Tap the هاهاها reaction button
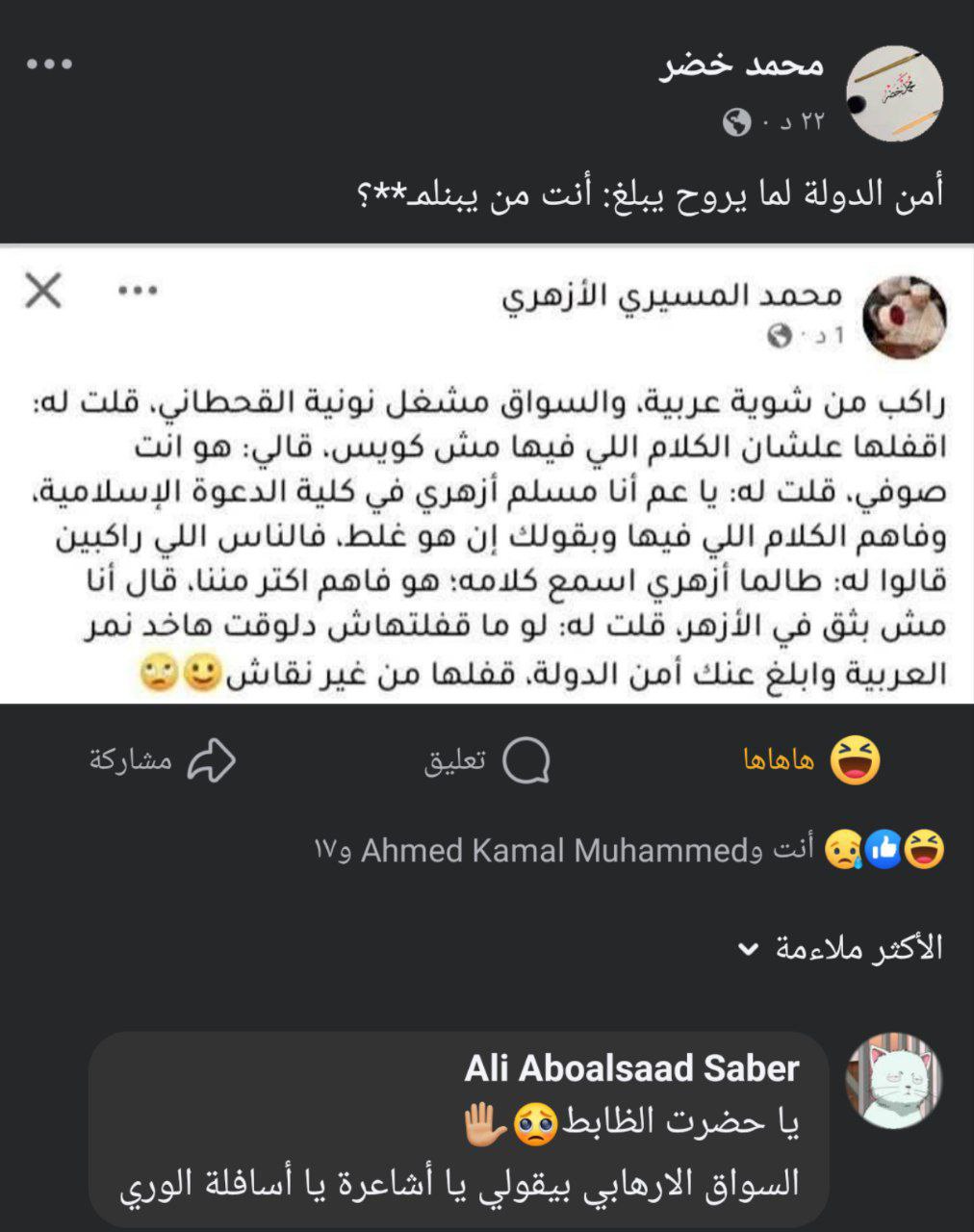Viewport: 974px width, 1232px height. (x=813, y=760)
